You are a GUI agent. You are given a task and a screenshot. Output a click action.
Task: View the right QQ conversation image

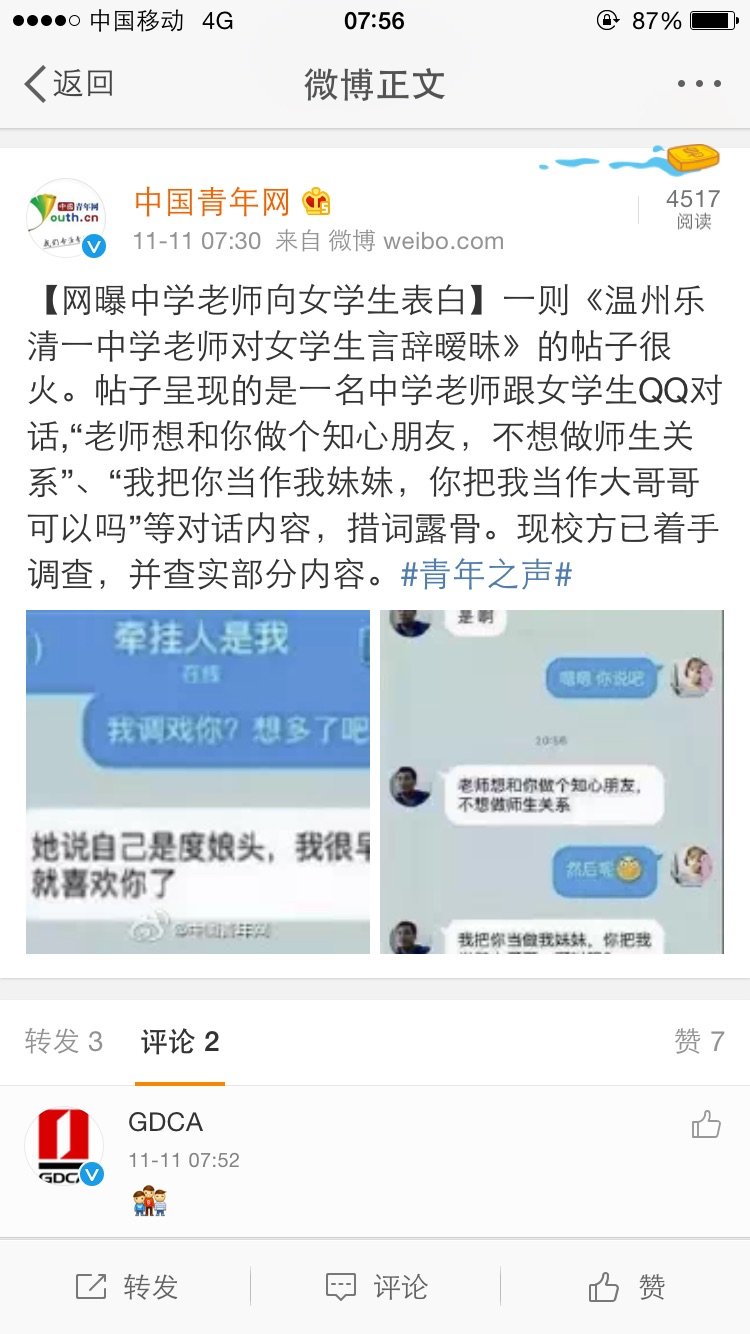[x=552, y=782]
